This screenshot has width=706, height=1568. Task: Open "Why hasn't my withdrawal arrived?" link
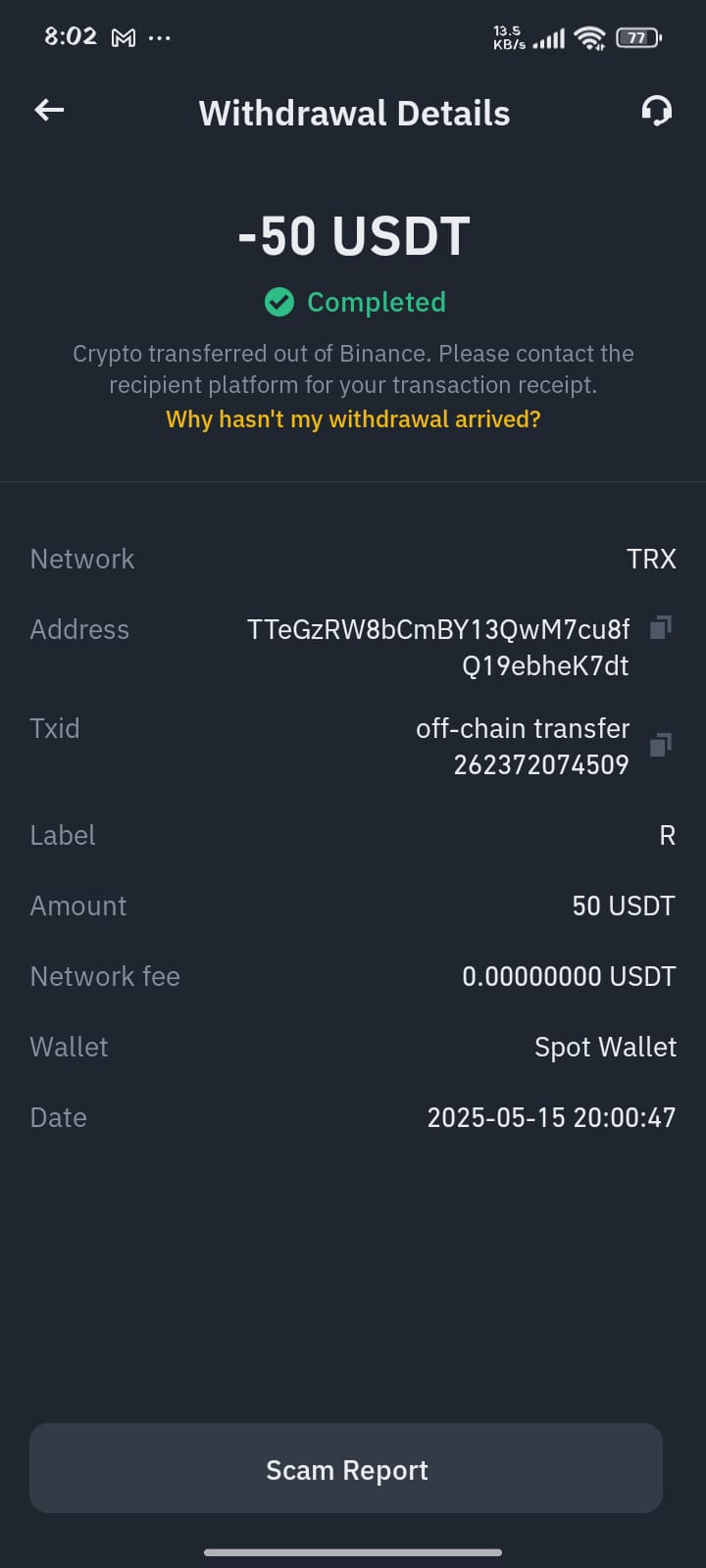coord(353,419)
